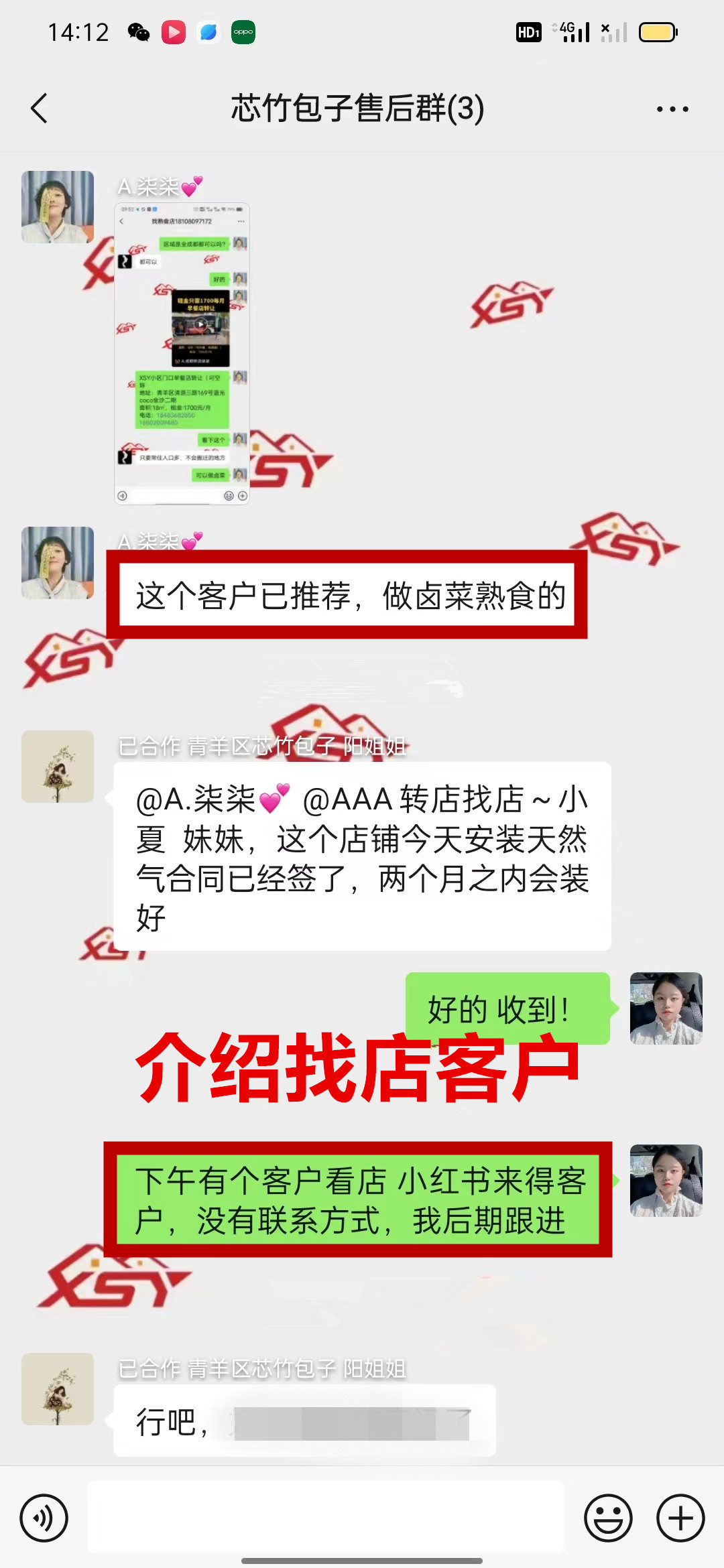The height and width of the screenshot is (1568, 724).
Task: View A.柒柒's profile from the avatar
Action: [x=58, y=207]
